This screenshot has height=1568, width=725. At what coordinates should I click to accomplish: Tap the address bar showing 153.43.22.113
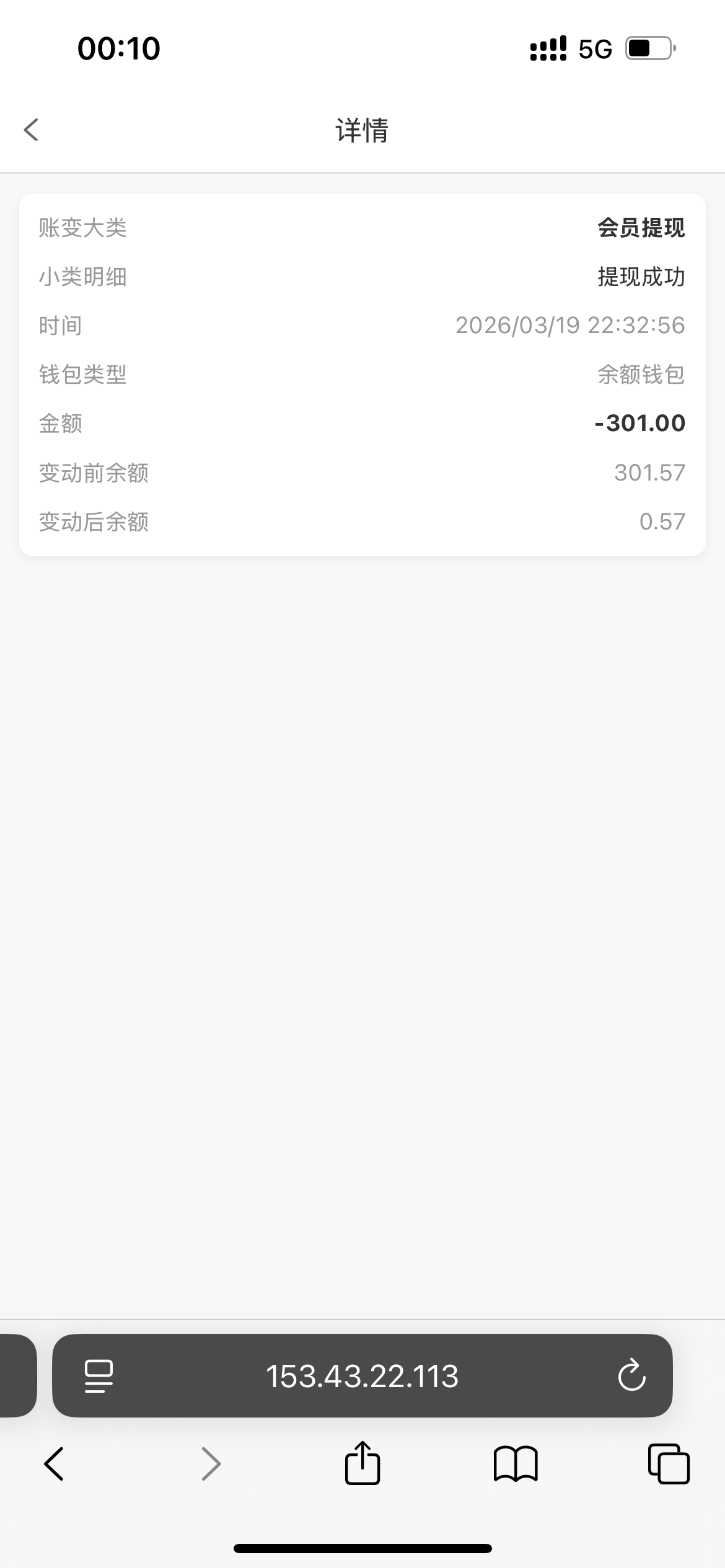362,1376
